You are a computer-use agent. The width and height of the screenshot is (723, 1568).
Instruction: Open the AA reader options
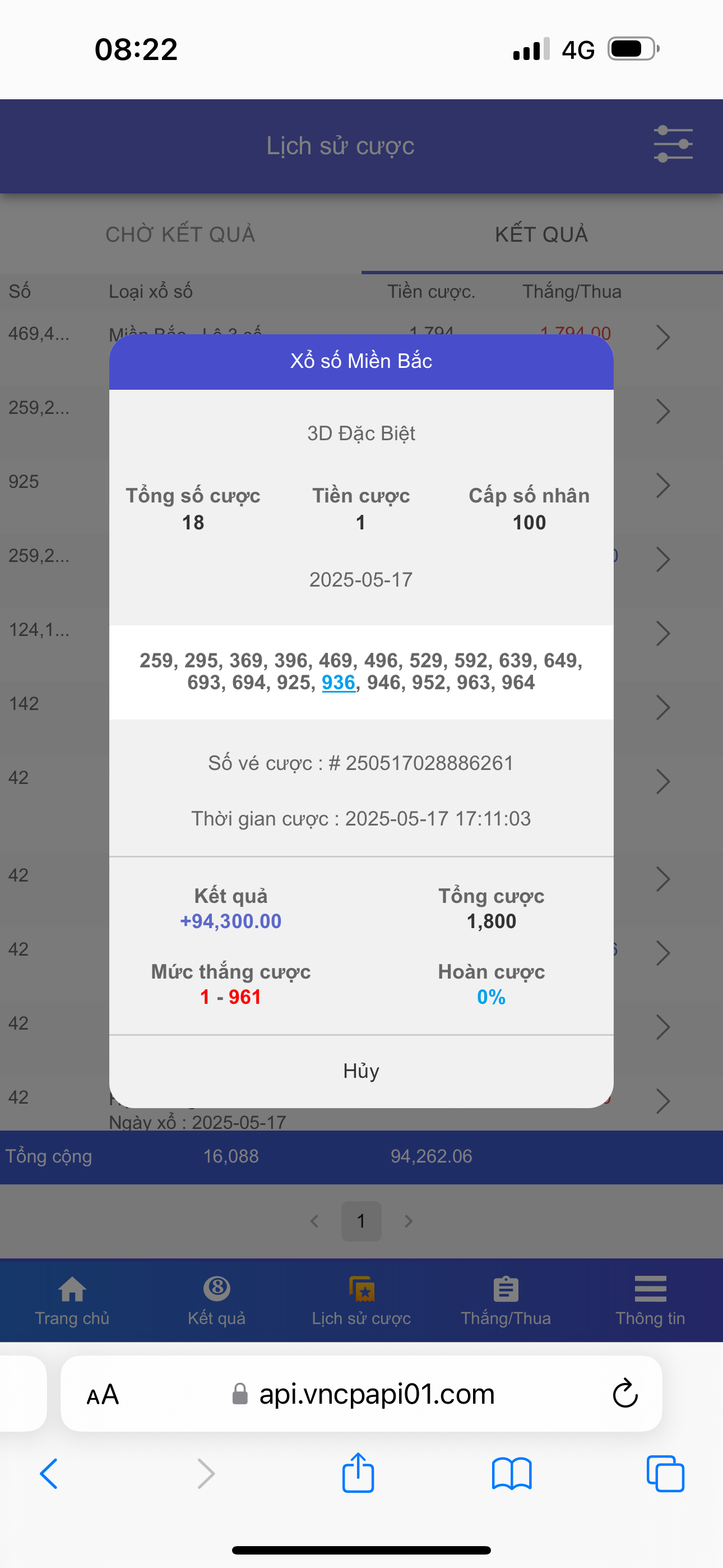coord(102,1394)
